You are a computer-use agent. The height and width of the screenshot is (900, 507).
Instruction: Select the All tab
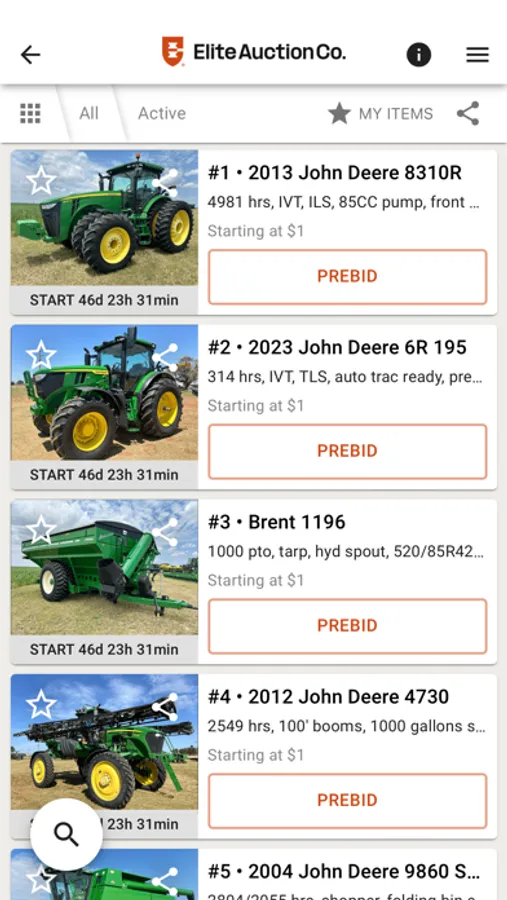click(89, 113)
